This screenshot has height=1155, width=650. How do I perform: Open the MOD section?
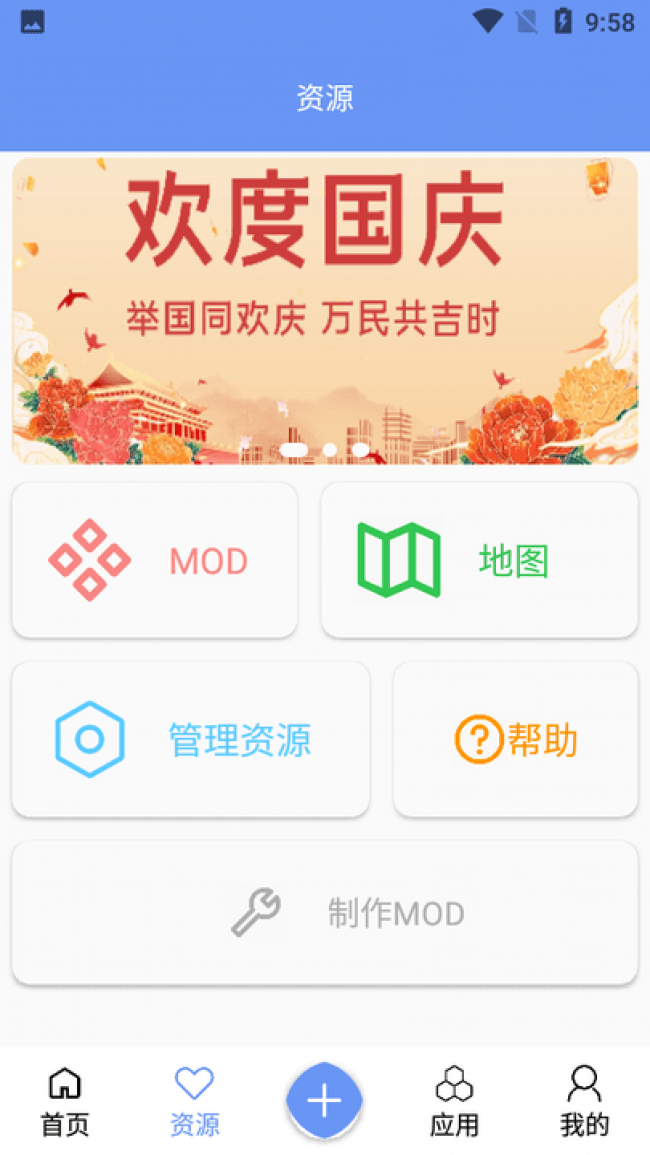(155, 560)
